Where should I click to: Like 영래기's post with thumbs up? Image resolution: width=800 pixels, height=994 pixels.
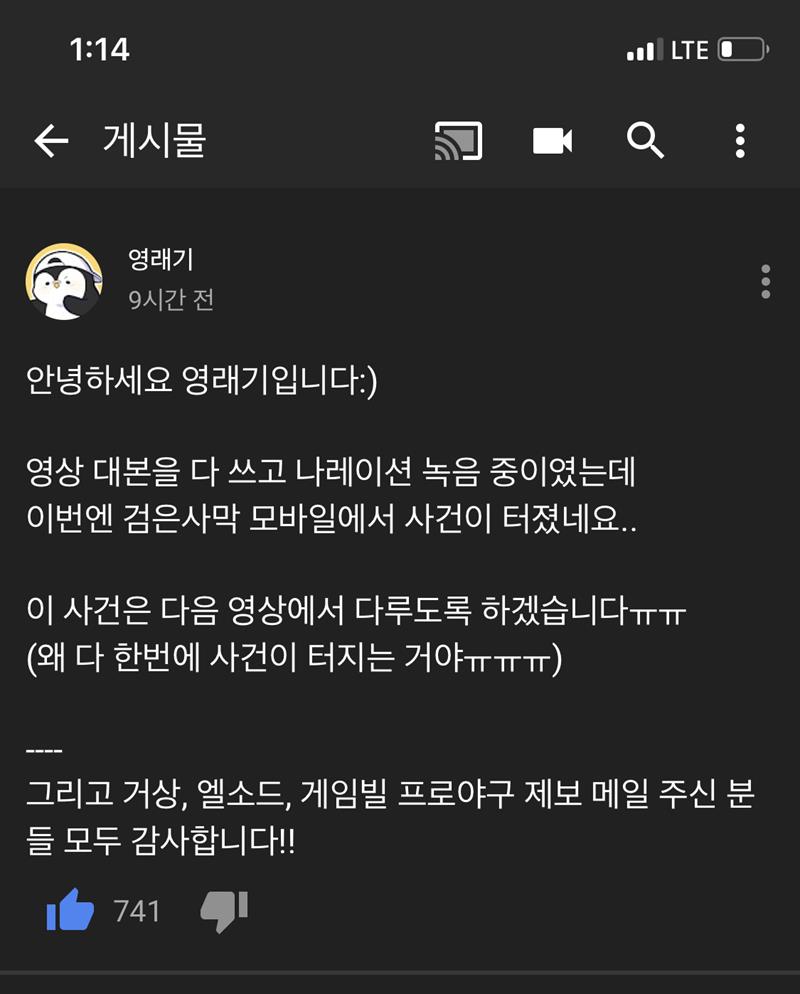(70, 911)
